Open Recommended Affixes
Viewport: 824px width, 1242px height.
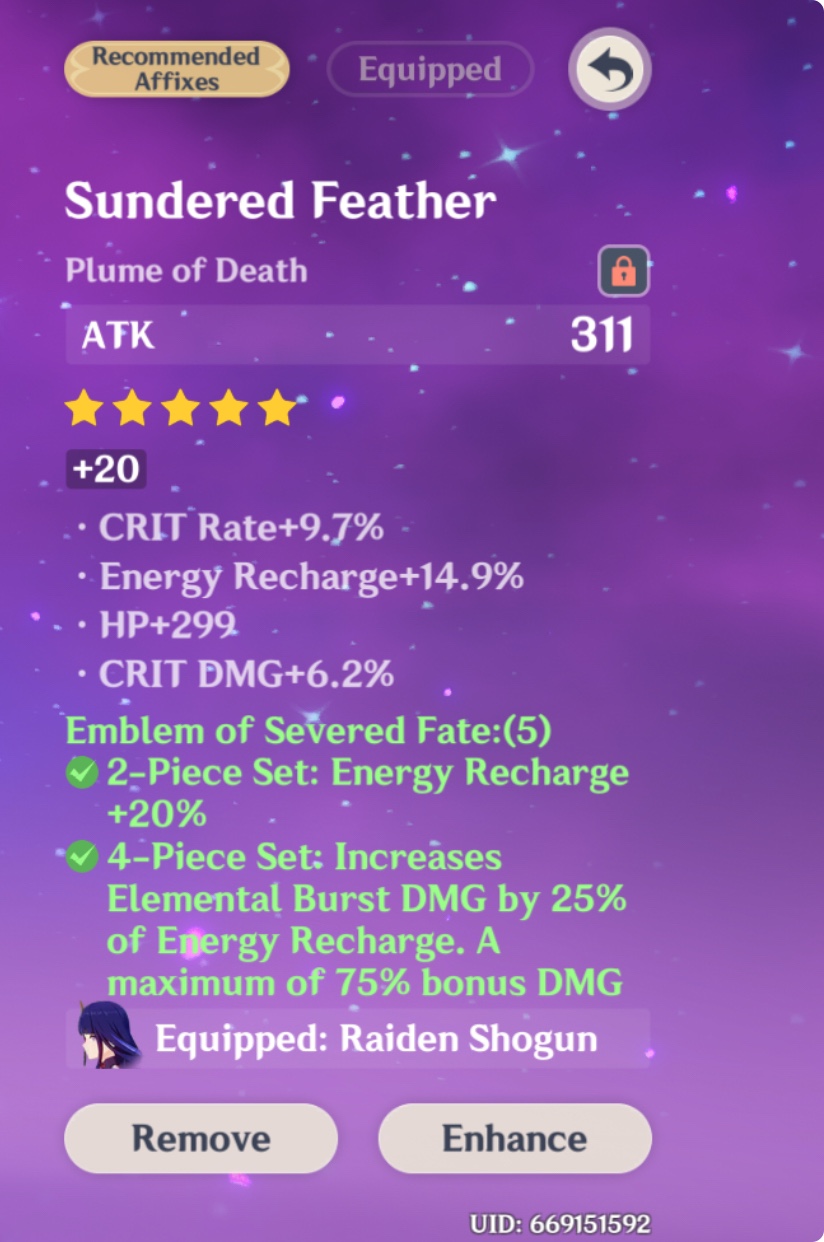pyautogui.click(x=176, y=69)
